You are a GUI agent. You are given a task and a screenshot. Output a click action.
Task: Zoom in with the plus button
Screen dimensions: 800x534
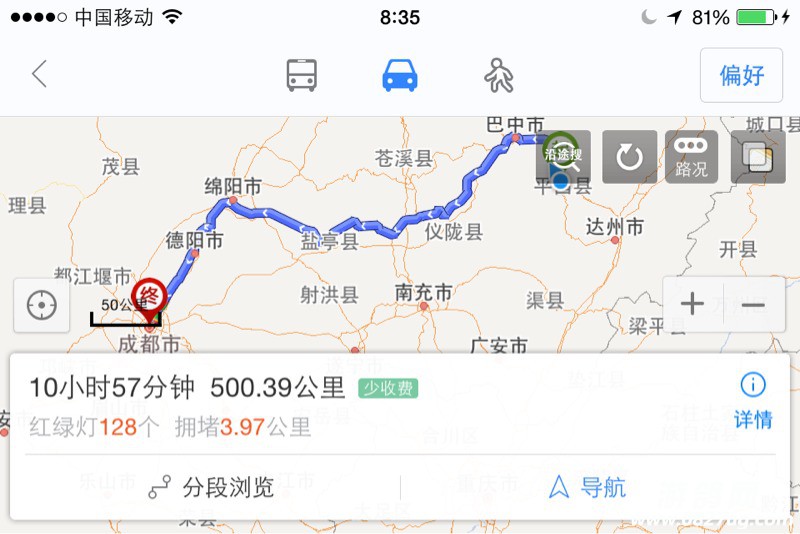point(692,304)
